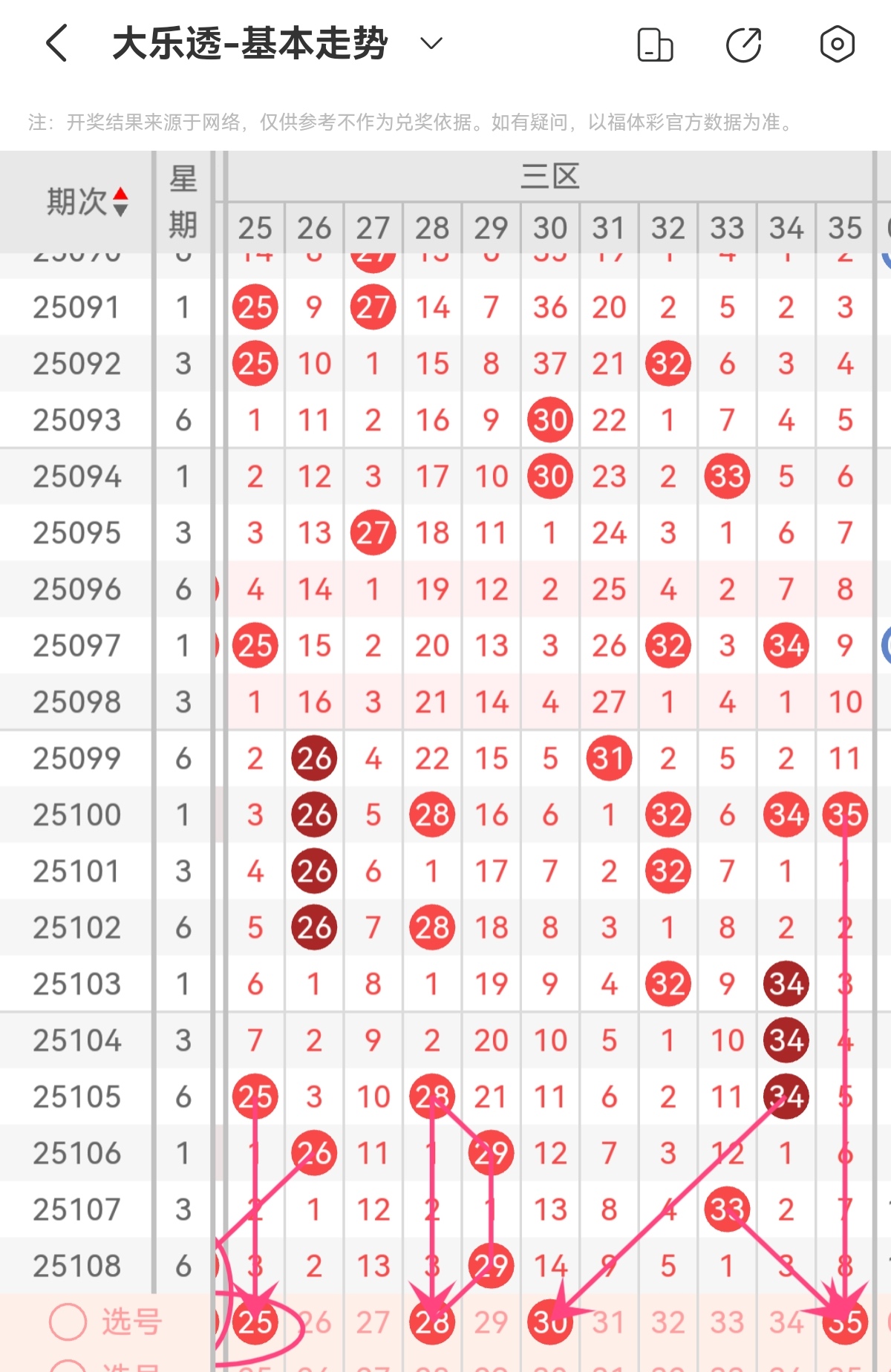The image size is (891, 1372).
Task: Pick number 26 in 选号 row
Action: click(x=314, y=1322)
